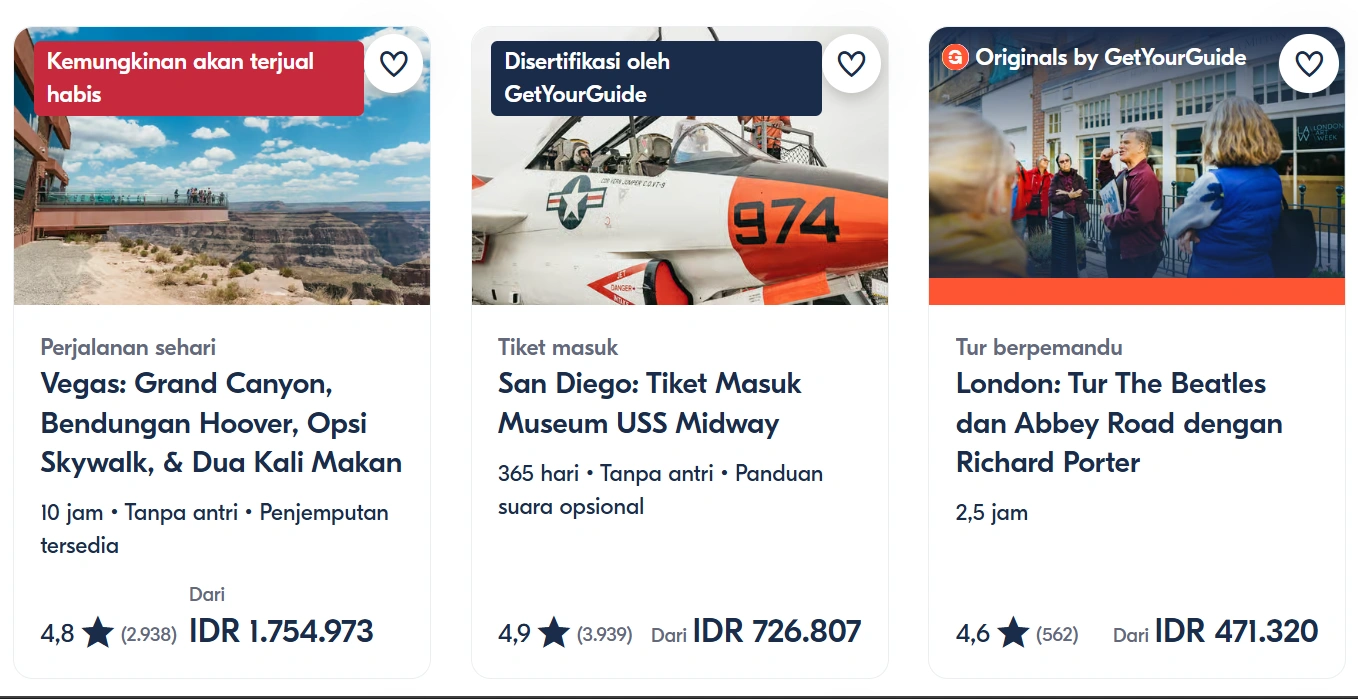1358x699 pixels.
Task: Favorite the London Beatles tour with the heart icon
Action: [1309, 64]
